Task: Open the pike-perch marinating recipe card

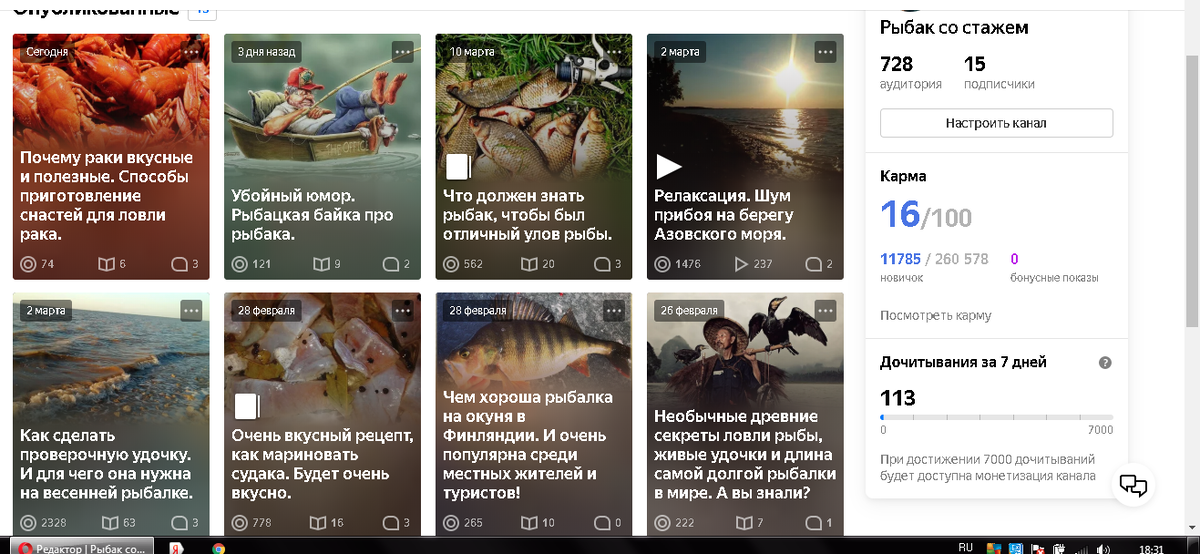Action: 322,464
